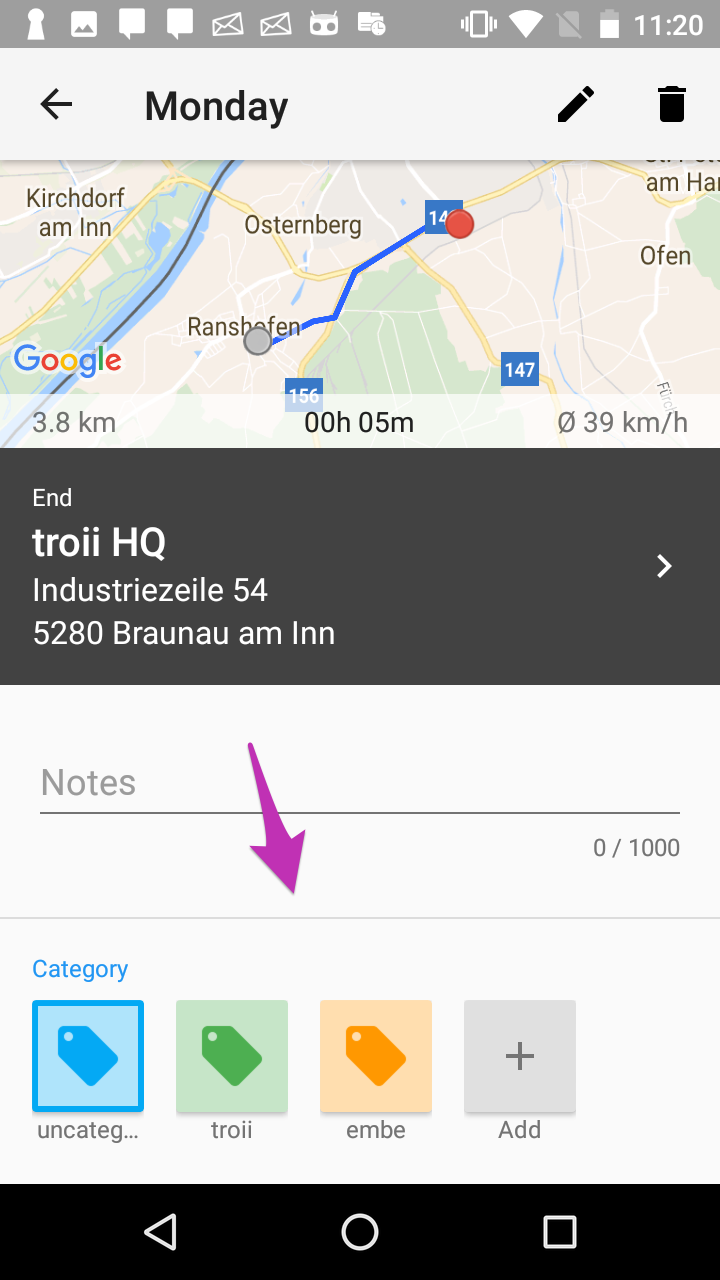Go back using the arrow icon
This screenshot has height=1280, width=720.
(x=56, y=104)
